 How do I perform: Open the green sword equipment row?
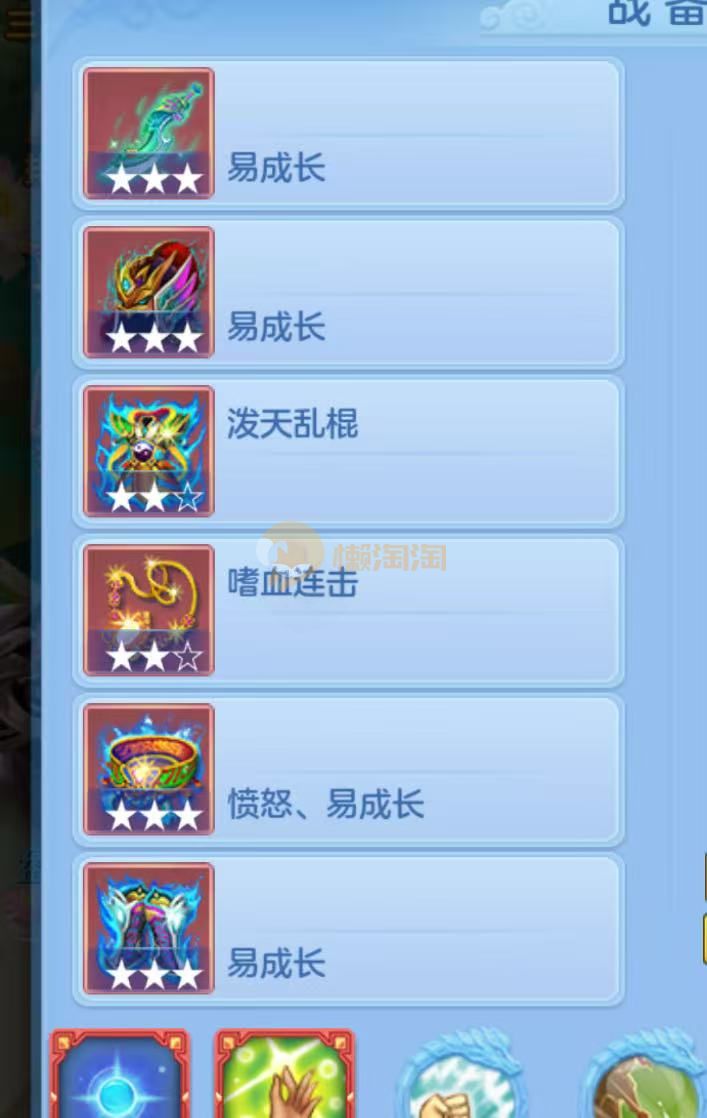pos(348,133)
